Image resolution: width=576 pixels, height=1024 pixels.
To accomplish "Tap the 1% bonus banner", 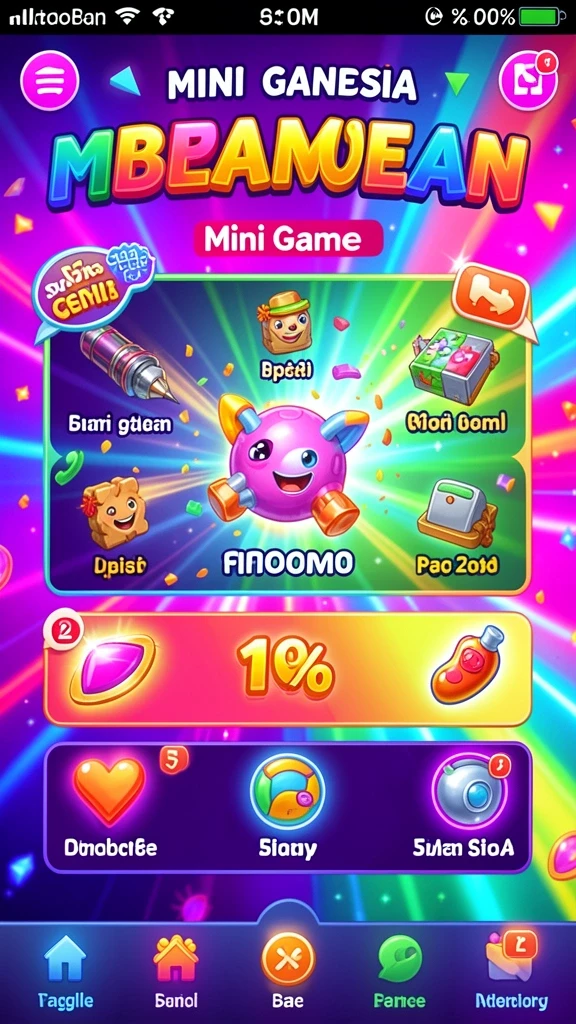I will click(x=287, y=669).
